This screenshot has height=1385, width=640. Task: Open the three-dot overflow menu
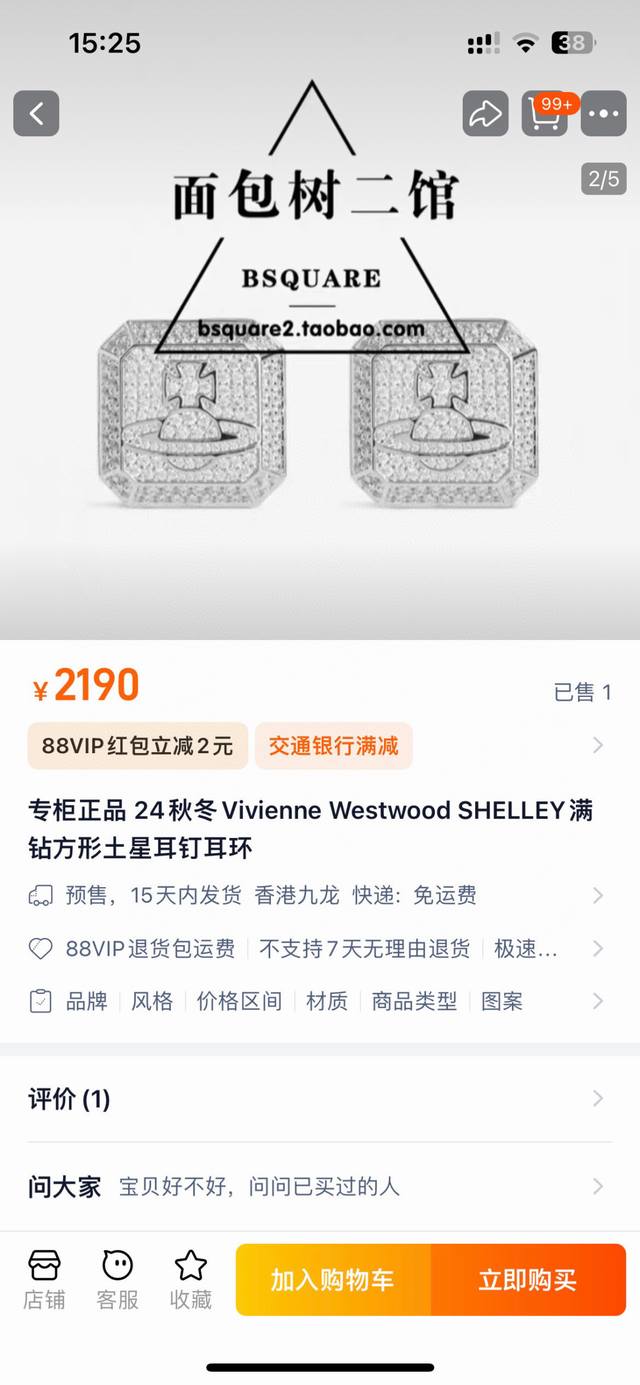603,114
